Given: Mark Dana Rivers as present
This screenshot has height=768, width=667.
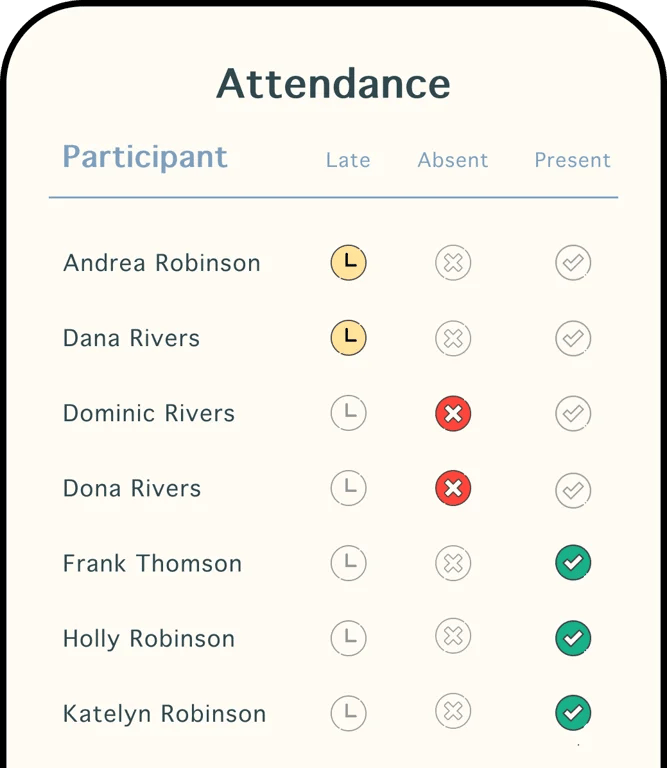Looking at the screenshot, I should click(x=573, y=338).
